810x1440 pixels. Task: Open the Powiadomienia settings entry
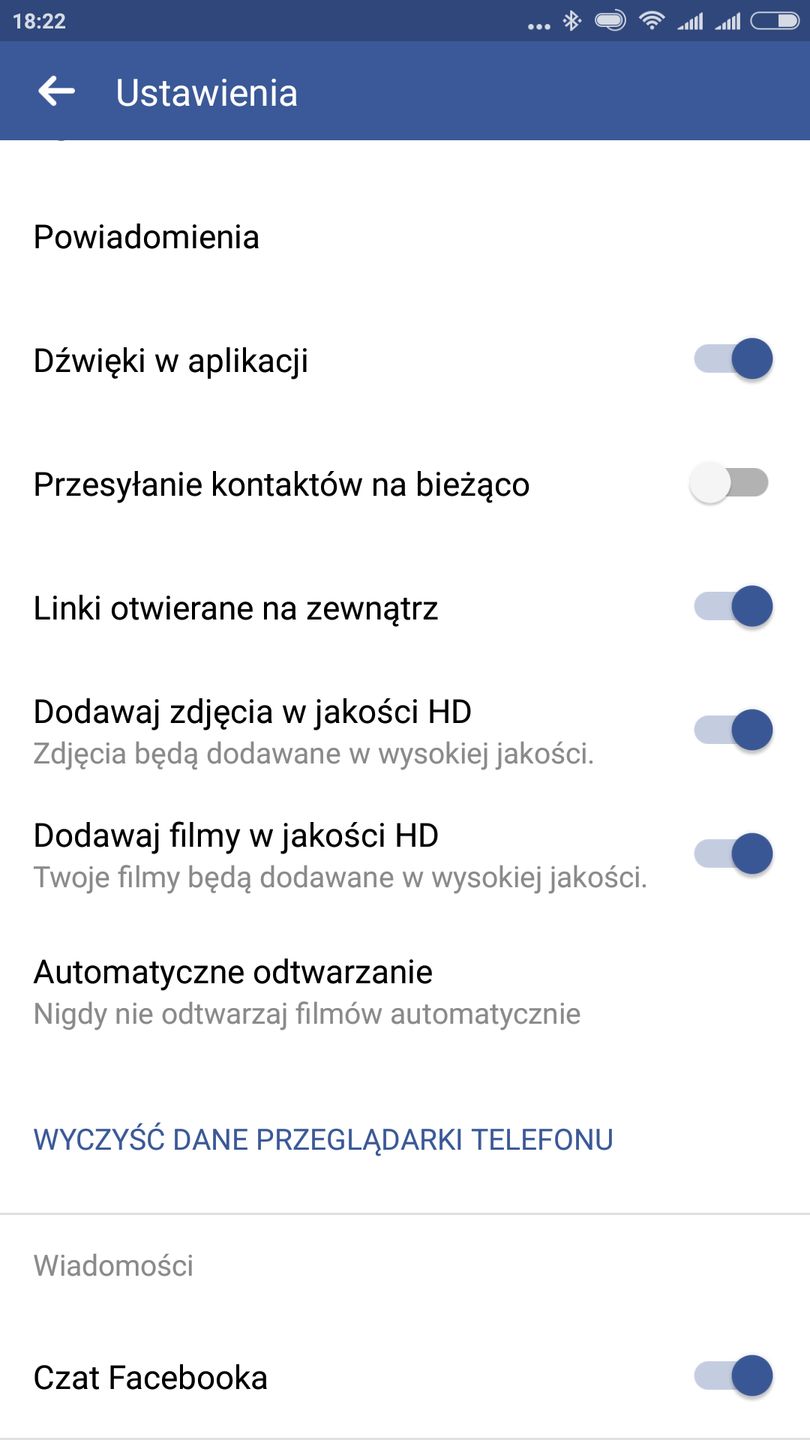click(x=147, y=237)
